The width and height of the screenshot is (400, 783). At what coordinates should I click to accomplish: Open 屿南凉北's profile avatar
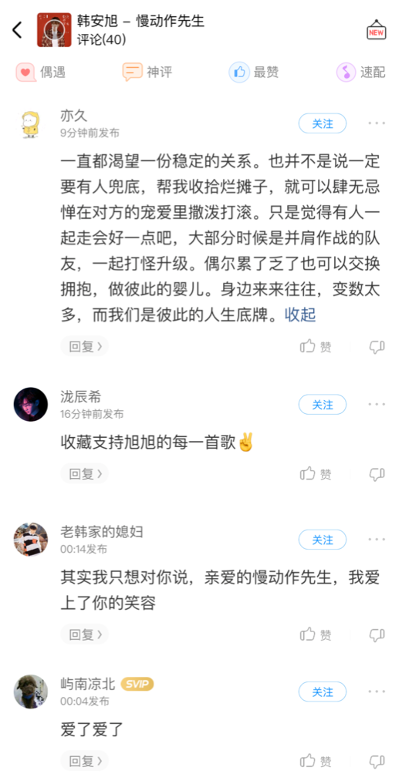31,692
